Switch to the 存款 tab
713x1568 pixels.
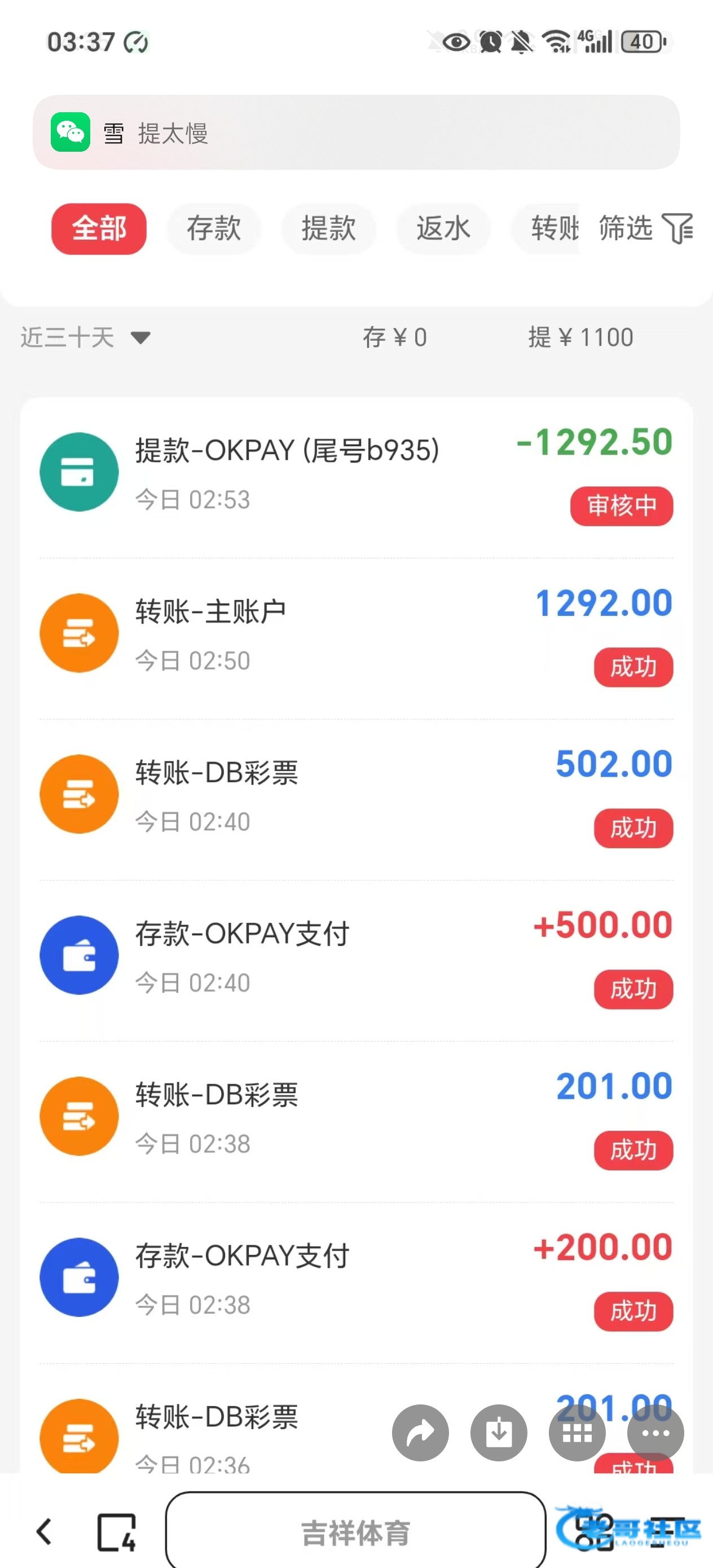(214, 229)
